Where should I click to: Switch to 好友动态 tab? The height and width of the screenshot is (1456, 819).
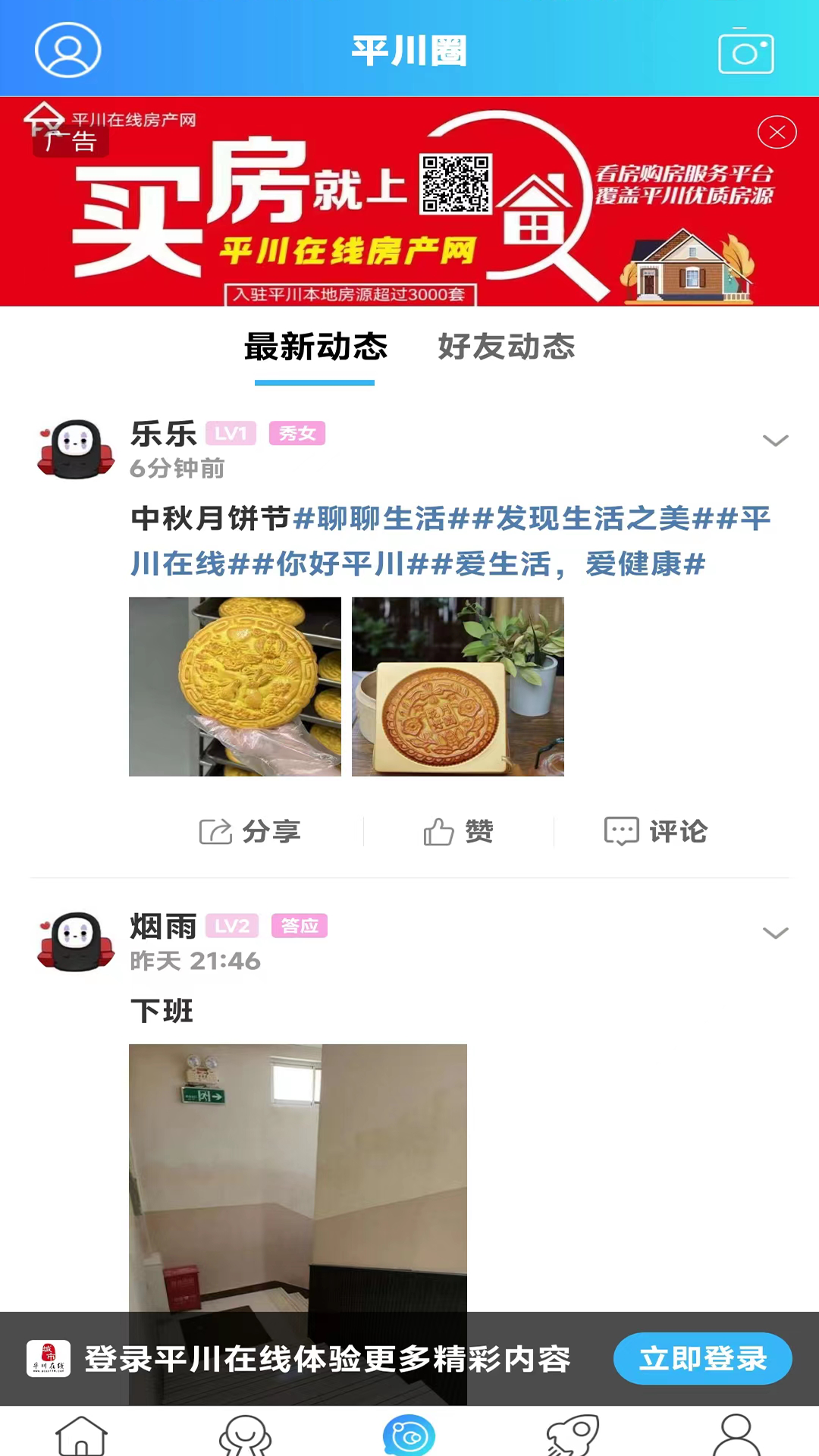tap(507, 347)
